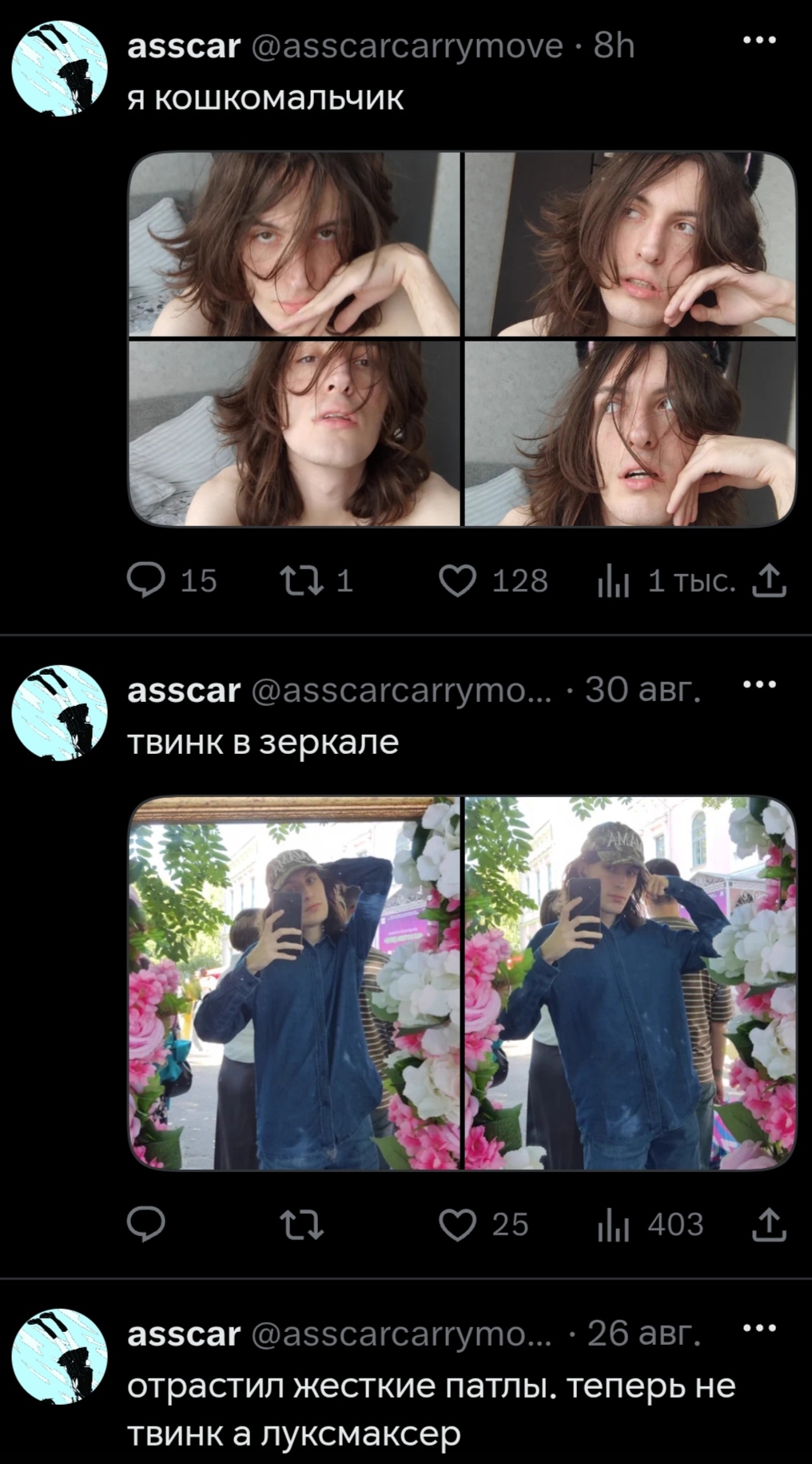Viewport: 812px width, 1464px height.
Task: Share the "твинк в зеркале" post
Action: click(770, 1224)
